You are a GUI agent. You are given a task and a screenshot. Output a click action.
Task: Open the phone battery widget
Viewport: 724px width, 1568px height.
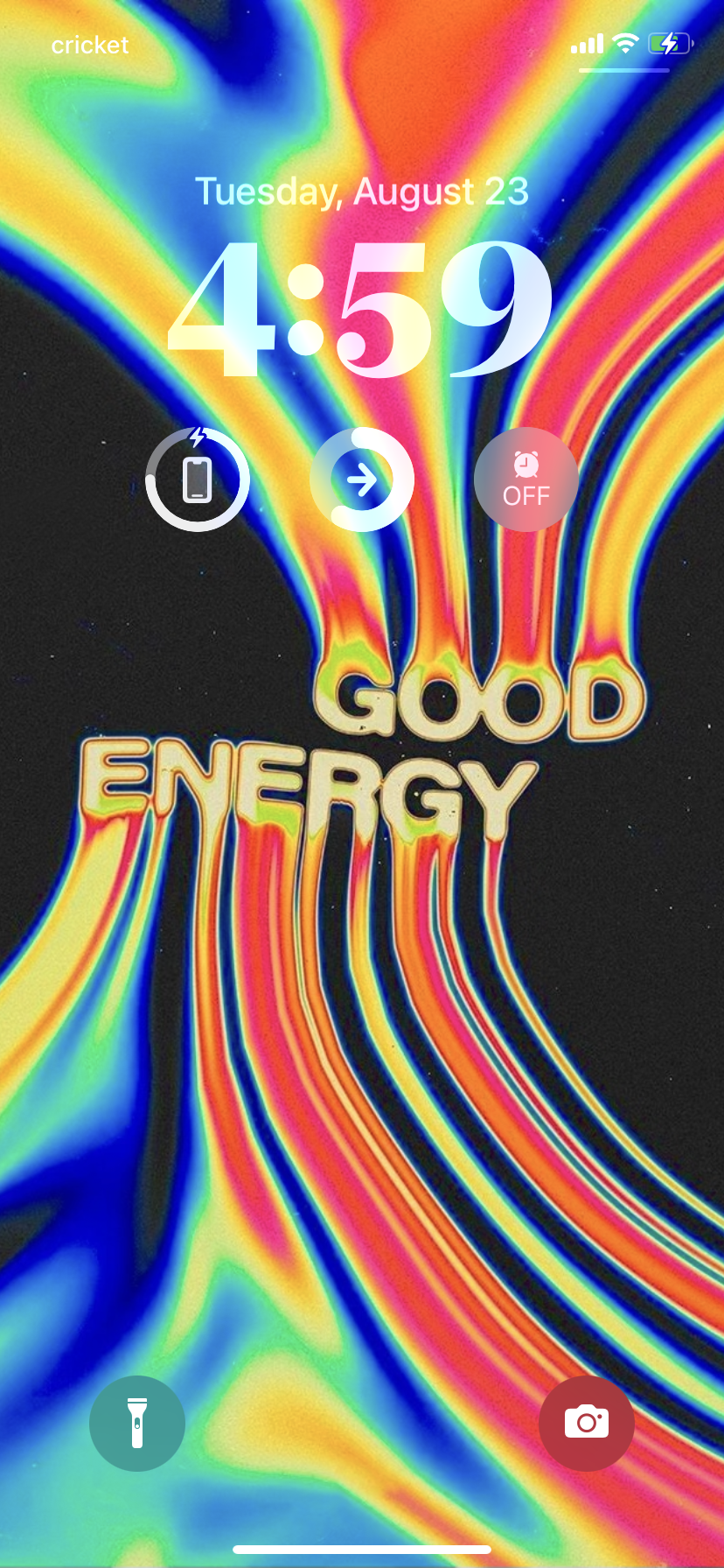(198, 479)
